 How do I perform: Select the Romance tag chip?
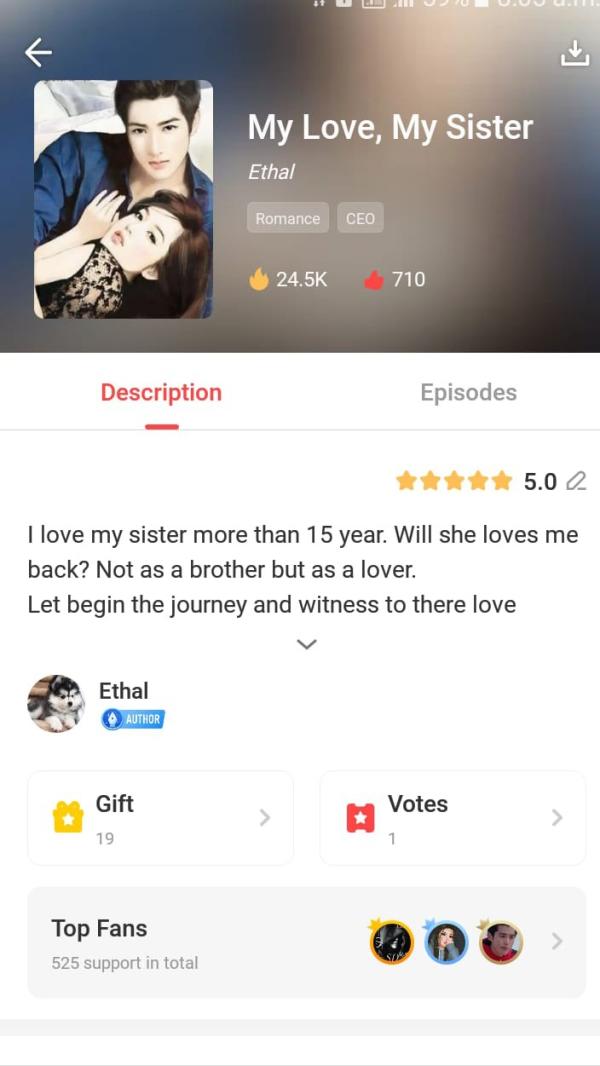pos(287,219)
